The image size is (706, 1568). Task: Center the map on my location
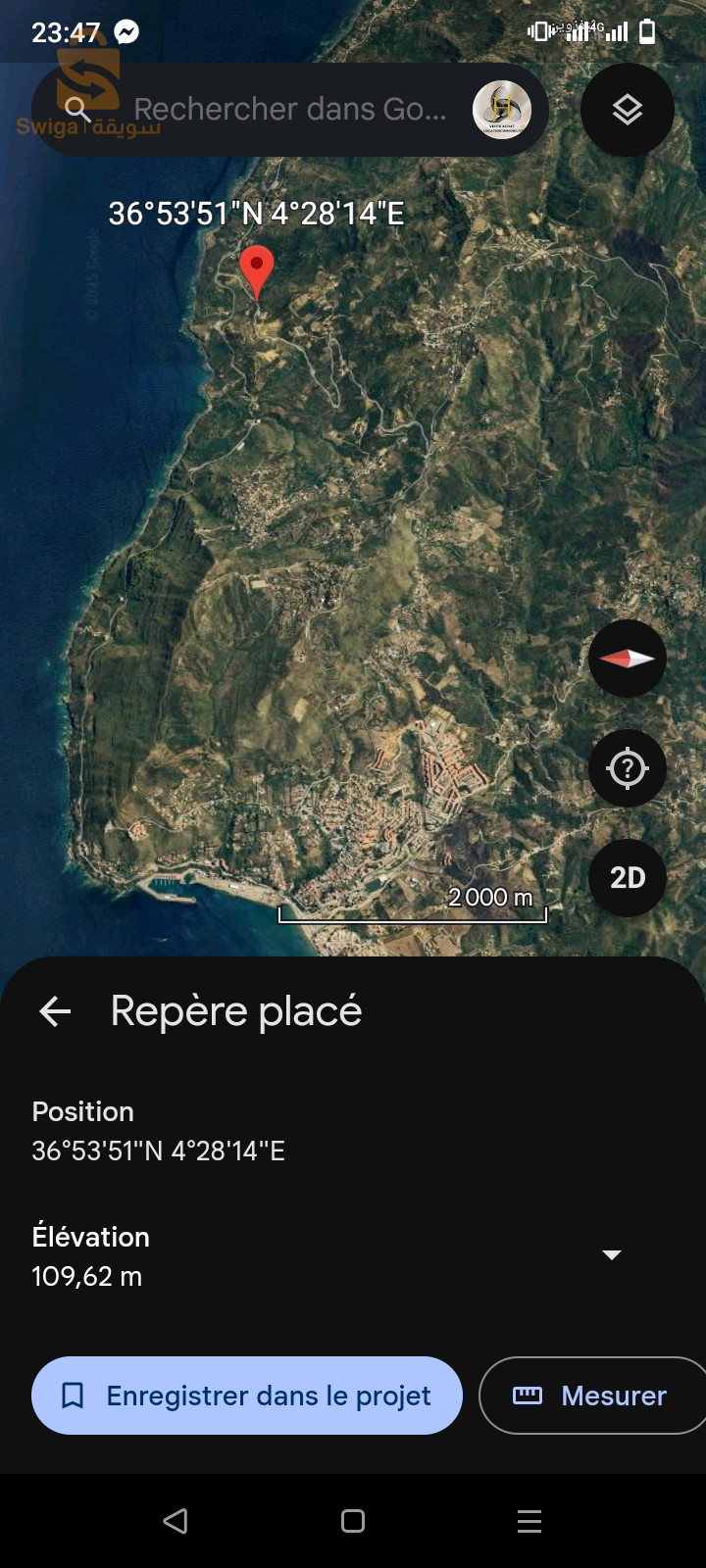[628, 768]
